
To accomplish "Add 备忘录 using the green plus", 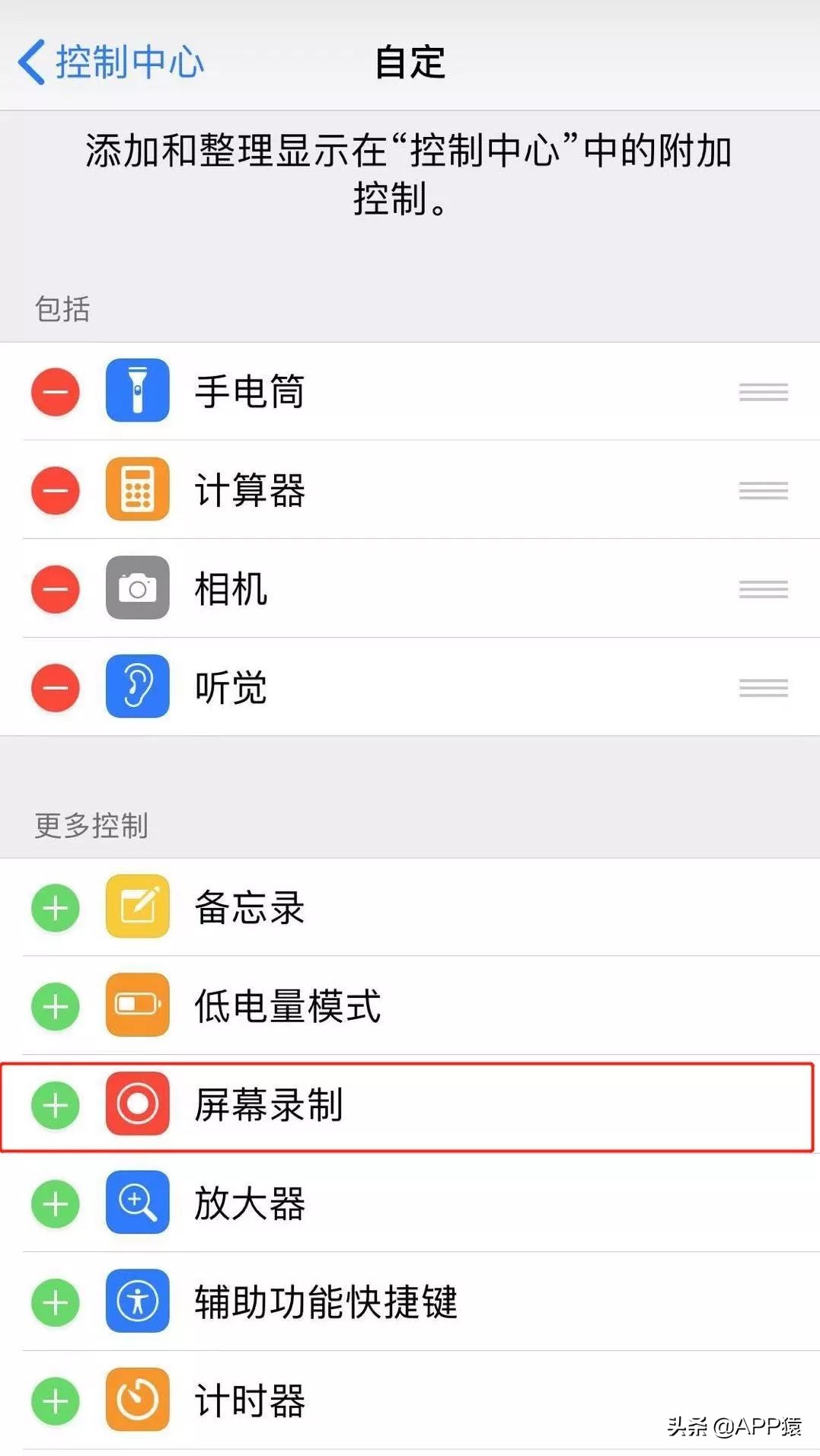I will click(x=54, y=907).
